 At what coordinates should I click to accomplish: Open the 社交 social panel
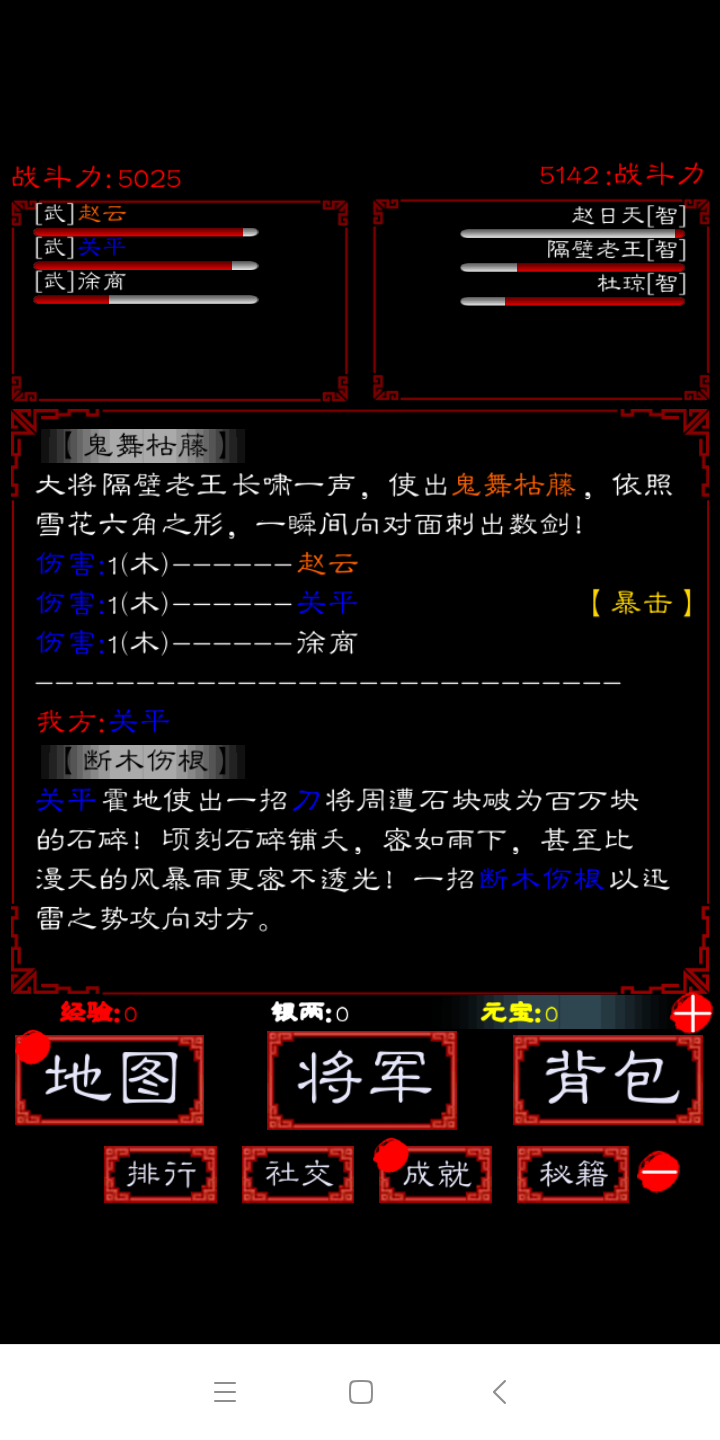[297, 1173]
